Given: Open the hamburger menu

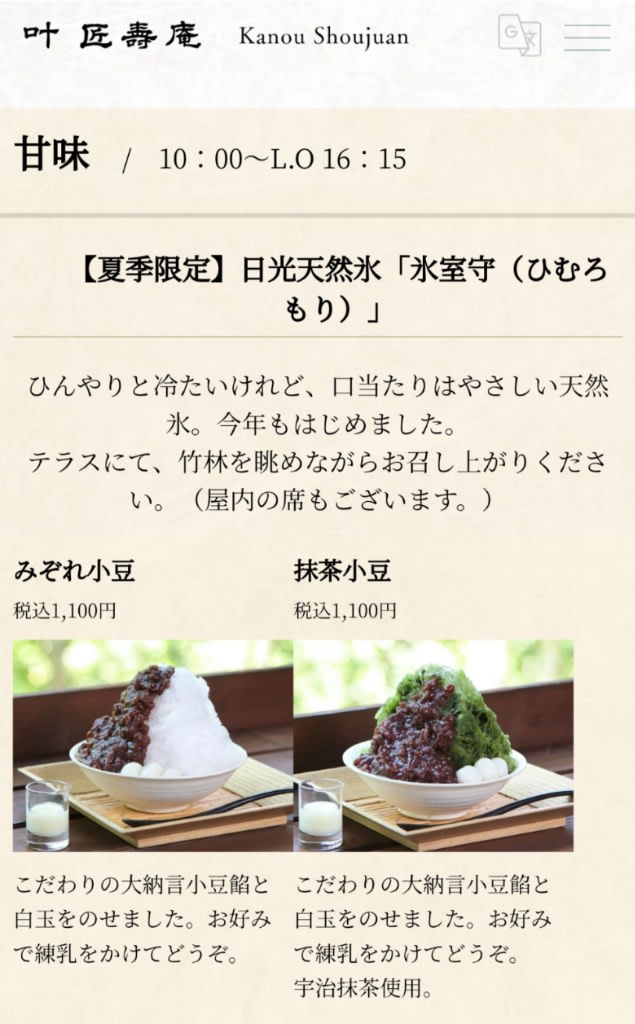Looking at the screenshot, I should pos(587,37).
